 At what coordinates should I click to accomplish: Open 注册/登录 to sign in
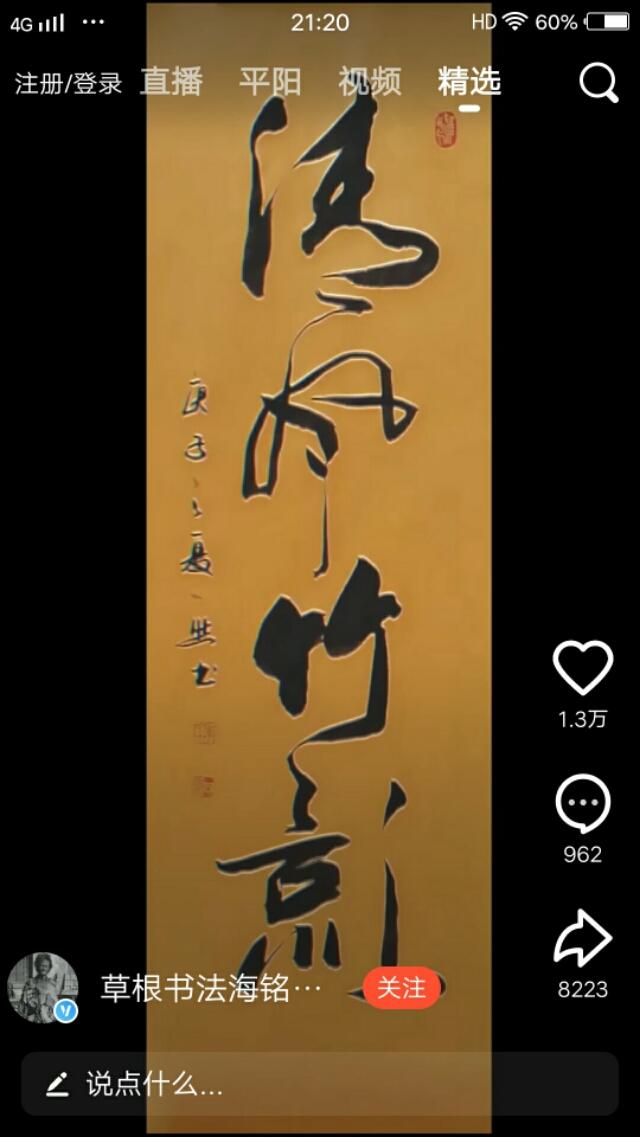[69, 83]
